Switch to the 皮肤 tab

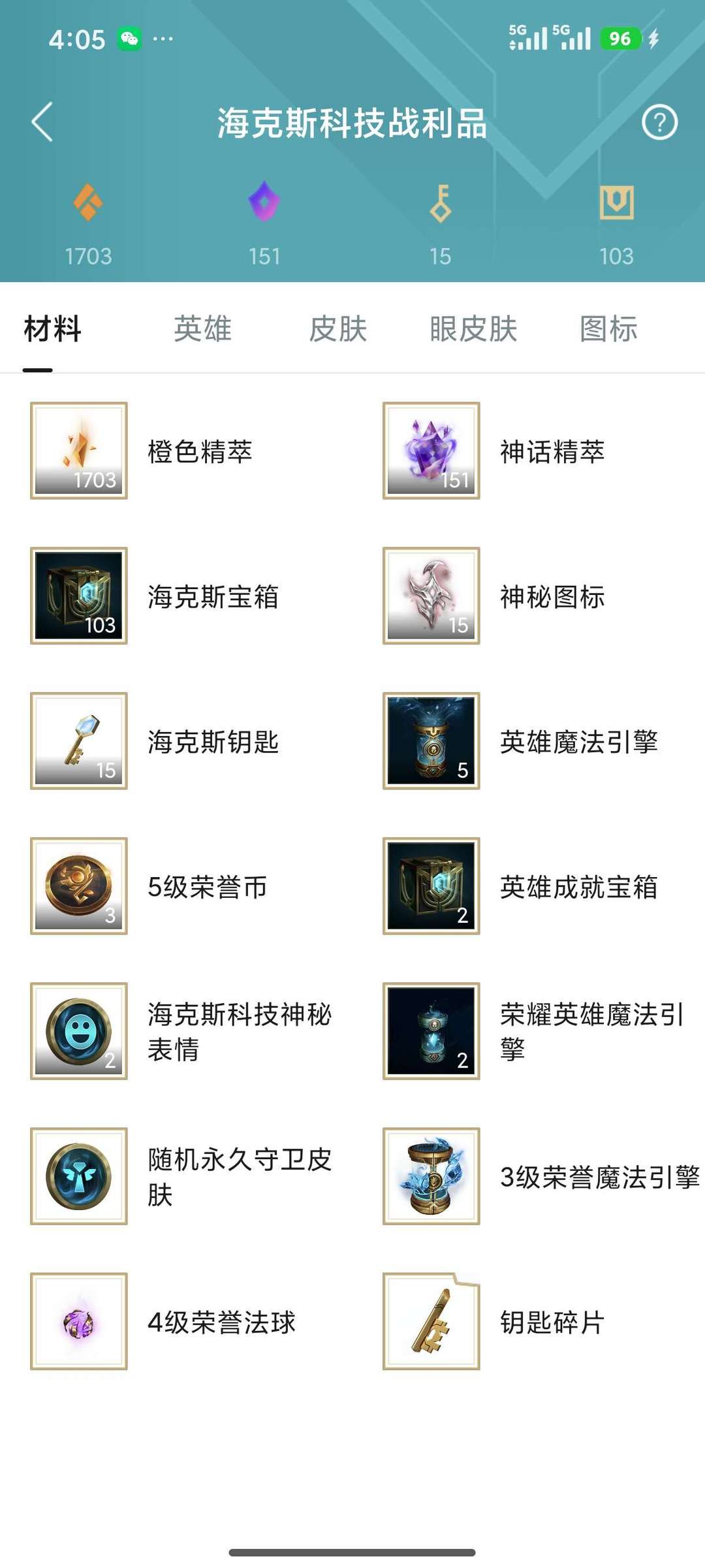coord(337,328)
